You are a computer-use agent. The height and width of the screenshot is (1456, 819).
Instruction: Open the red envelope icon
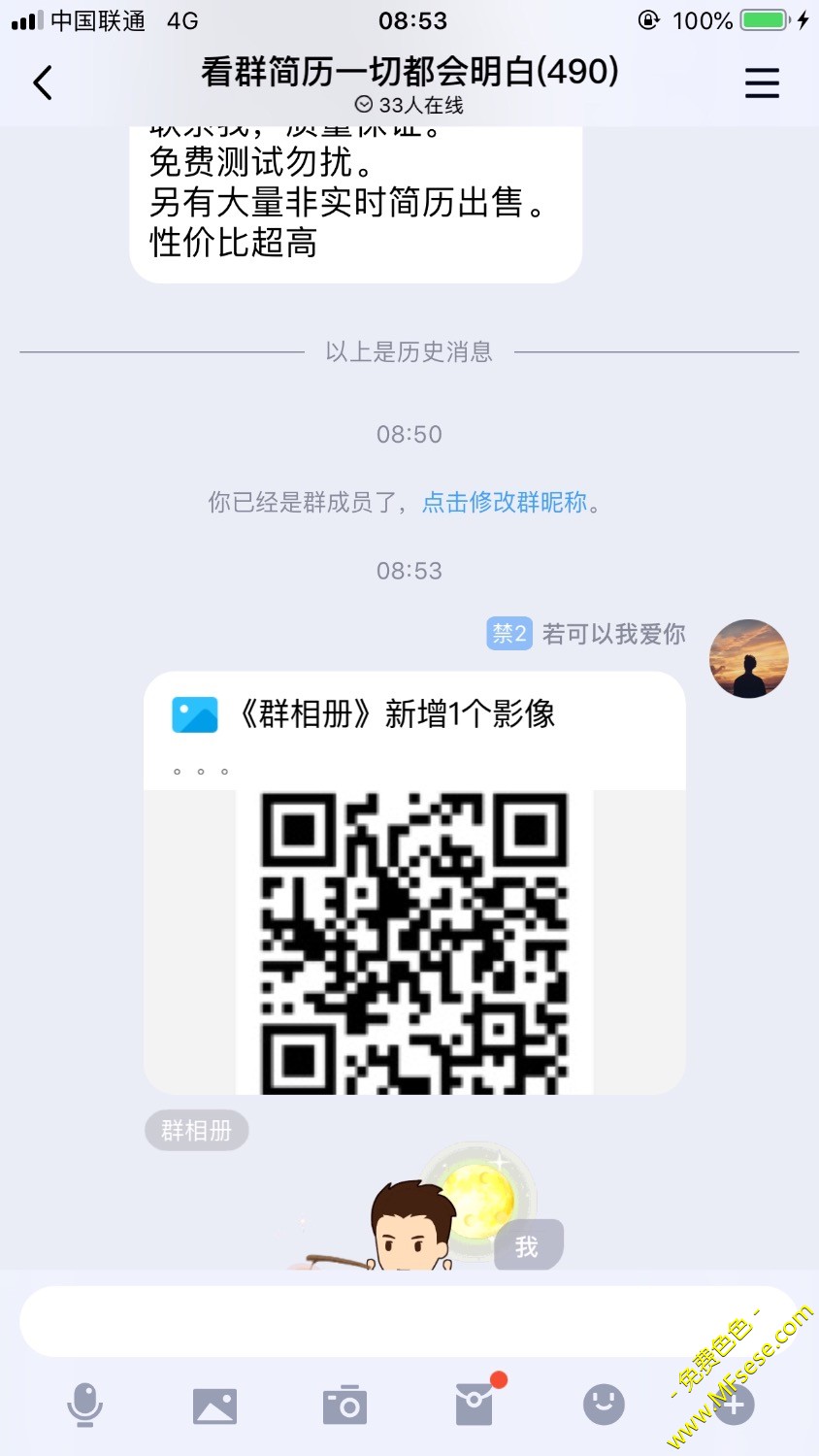coord(475,1404)
